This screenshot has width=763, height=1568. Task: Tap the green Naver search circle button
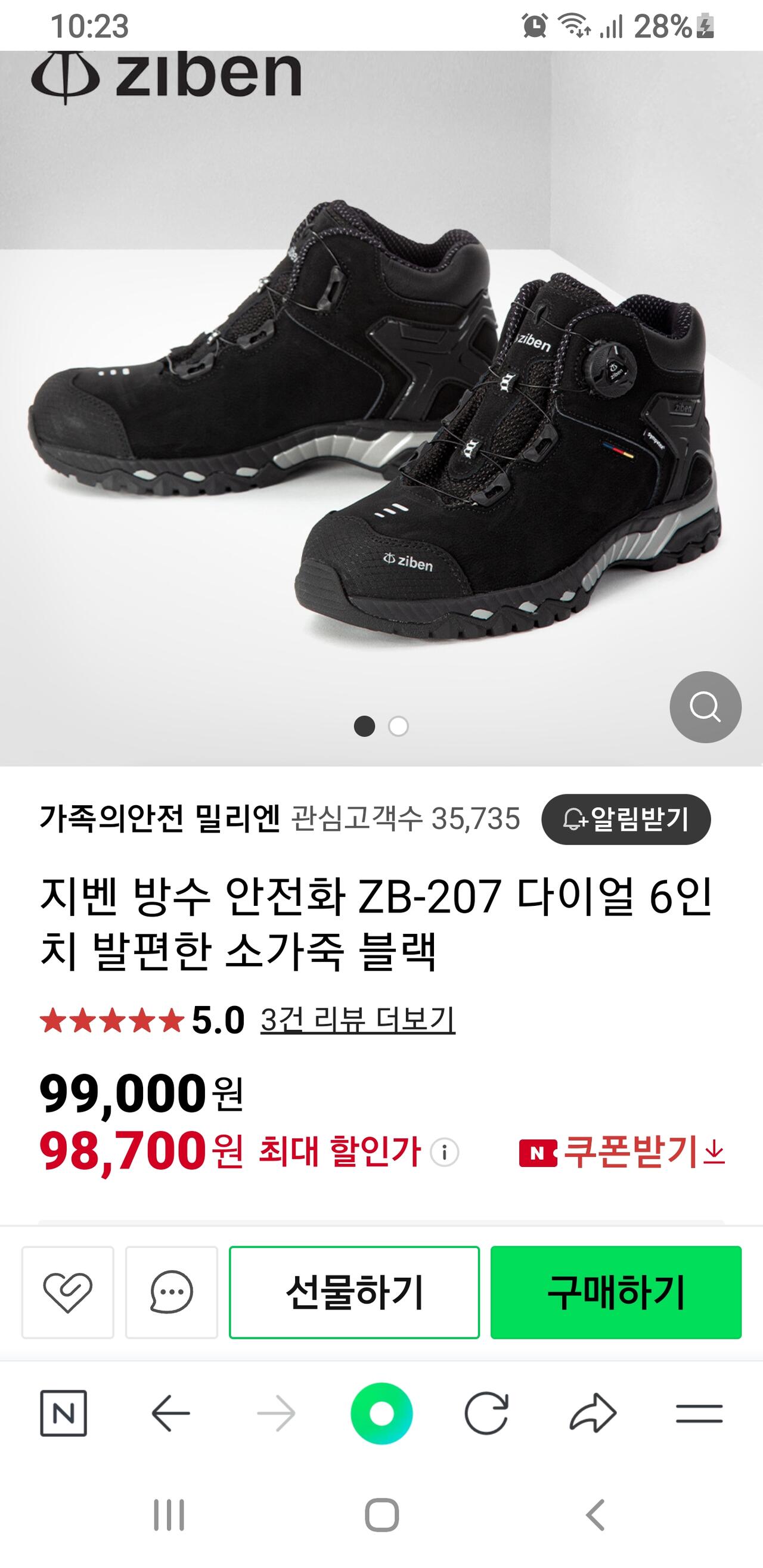coord(382,1413)
